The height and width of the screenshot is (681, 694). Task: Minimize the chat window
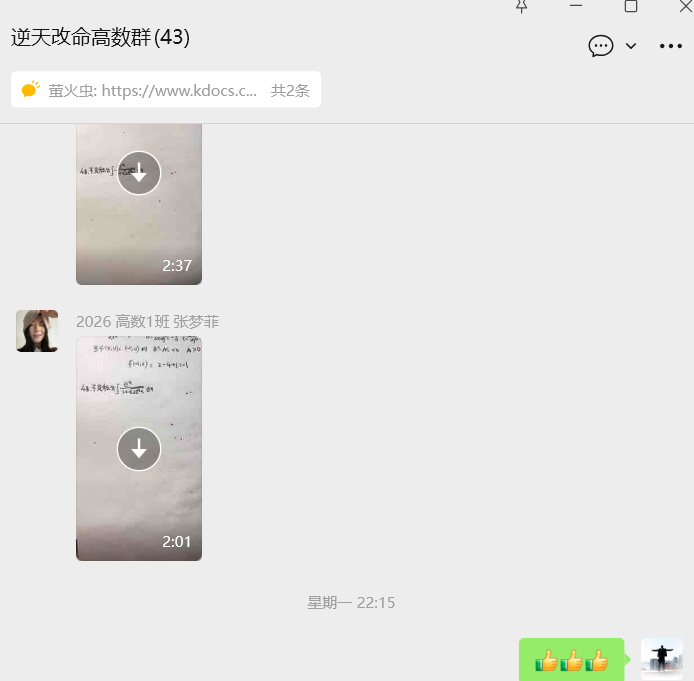point(576,6)
